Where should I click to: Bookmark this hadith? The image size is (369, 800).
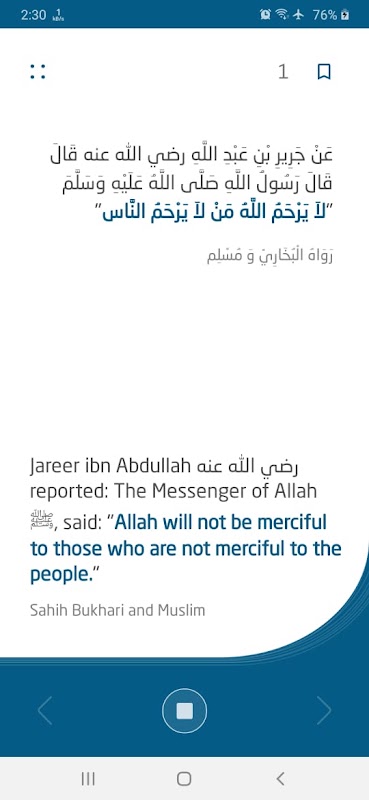(x=324, y=72)
